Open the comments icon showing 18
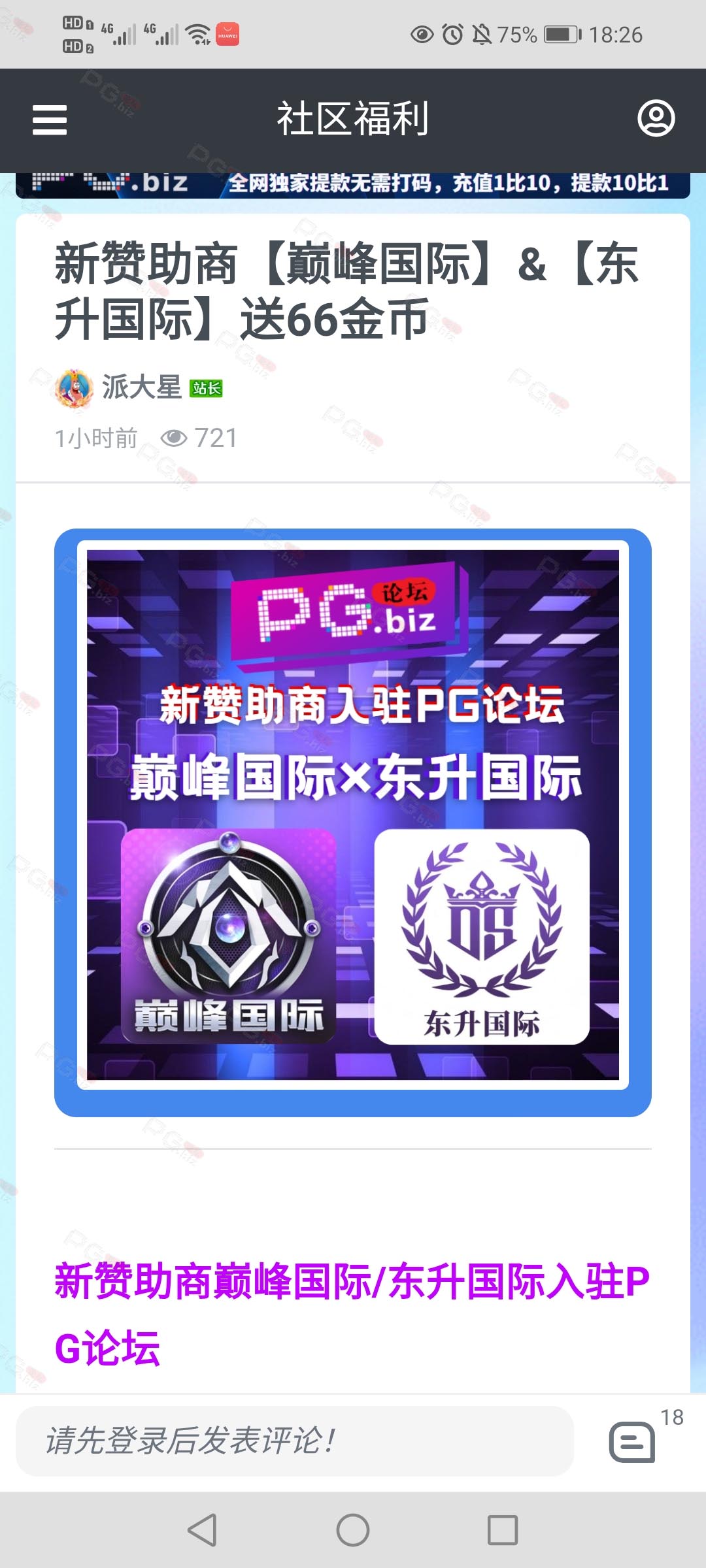Viewport: 706px width, 1568px height. pos(632,1442)
